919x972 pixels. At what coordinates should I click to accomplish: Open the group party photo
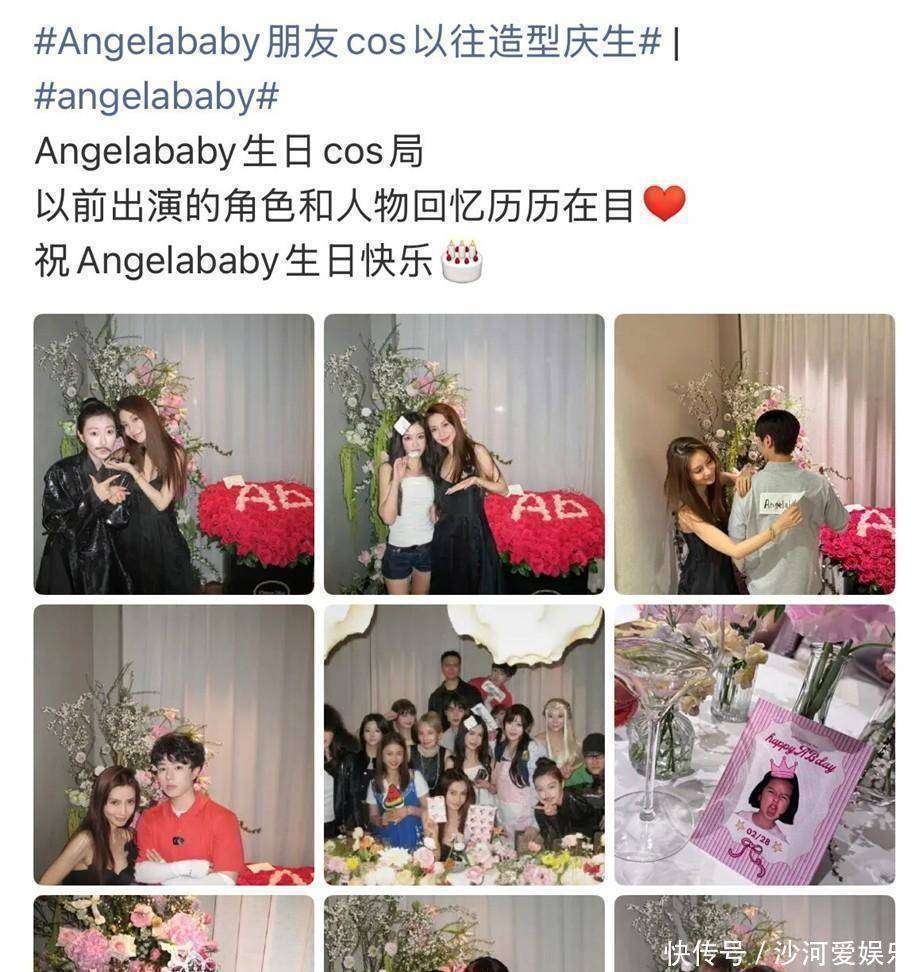click(x=463, y=744)
